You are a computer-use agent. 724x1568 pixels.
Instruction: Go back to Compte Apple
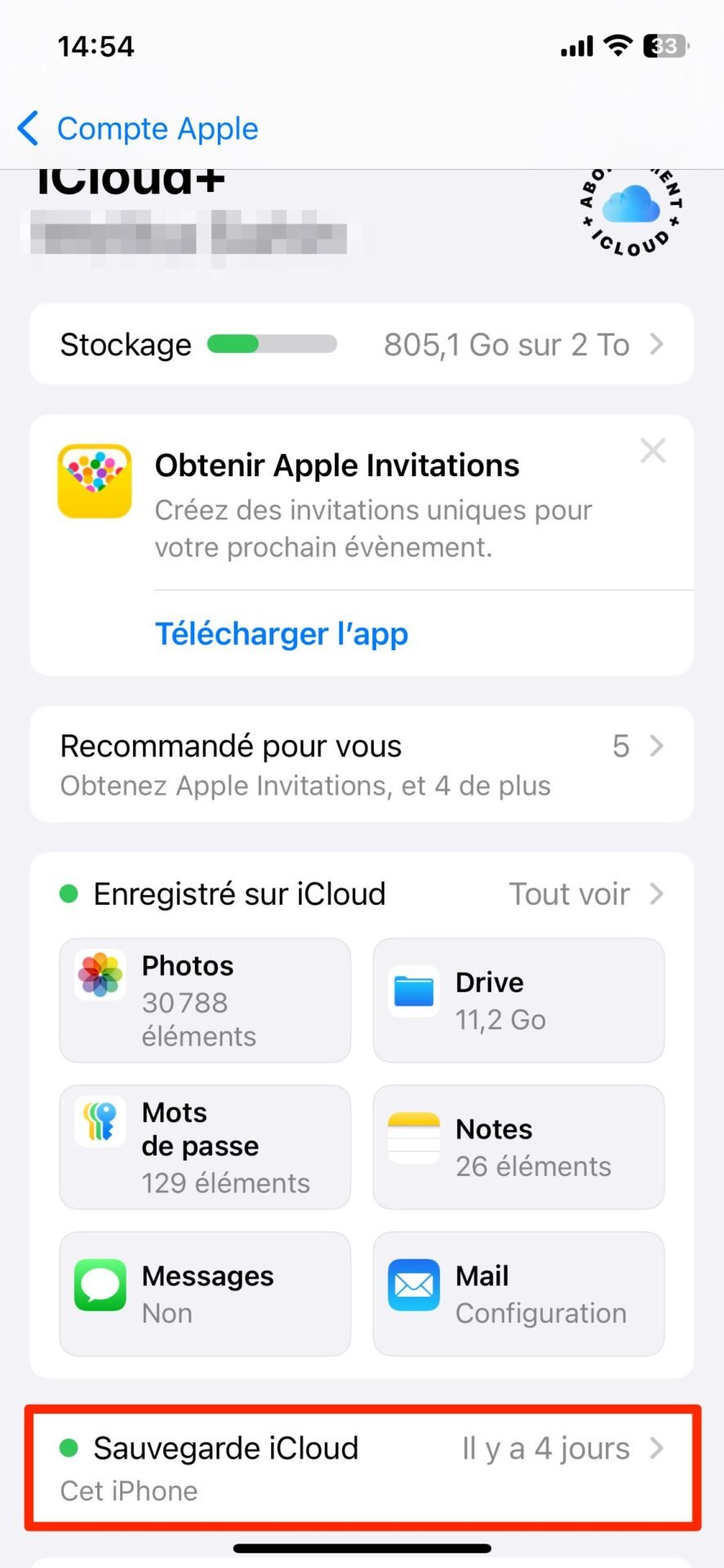pos(137,129)
